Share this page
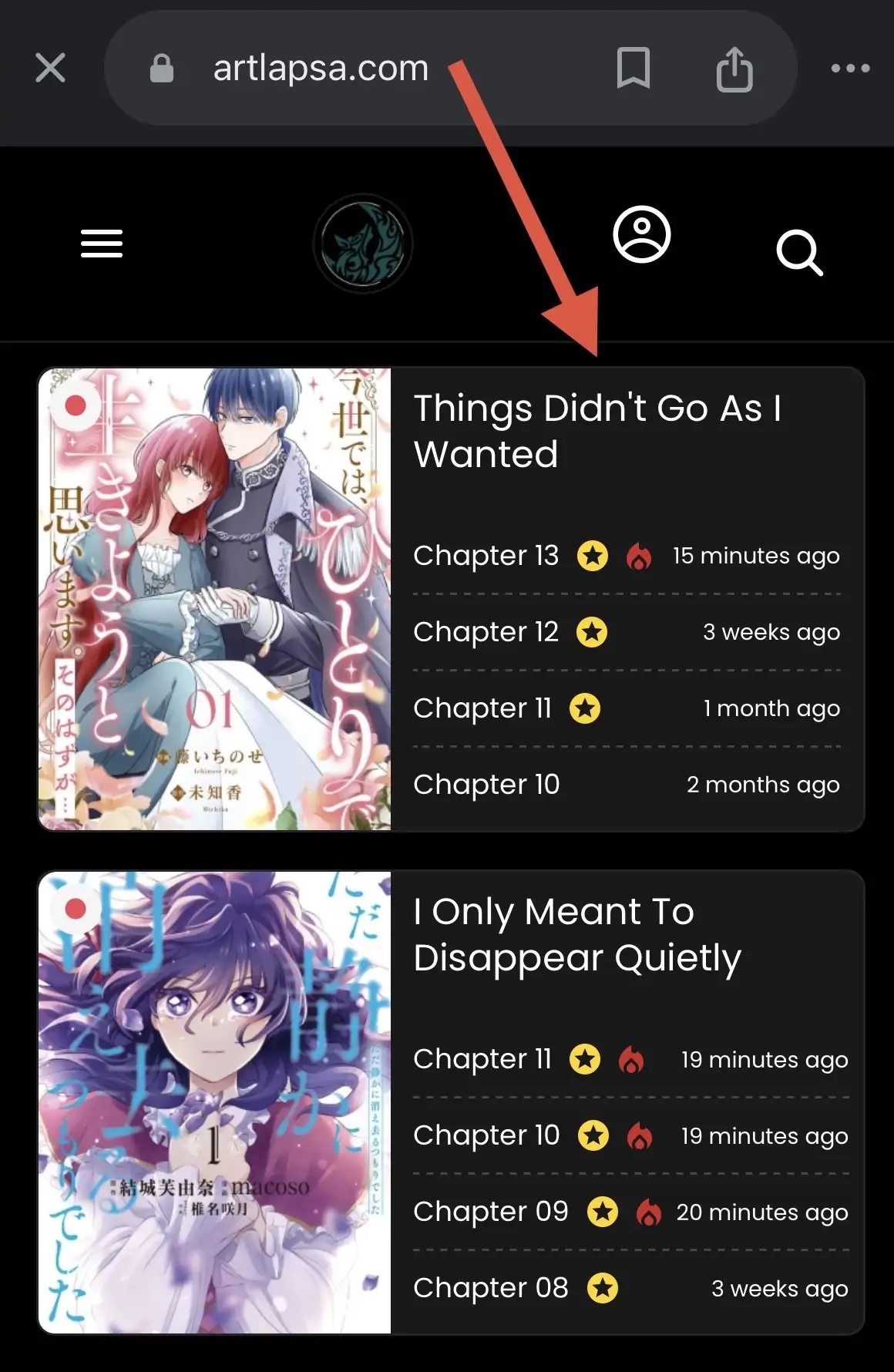The image size is (894, 1372). tap(734, 69)
